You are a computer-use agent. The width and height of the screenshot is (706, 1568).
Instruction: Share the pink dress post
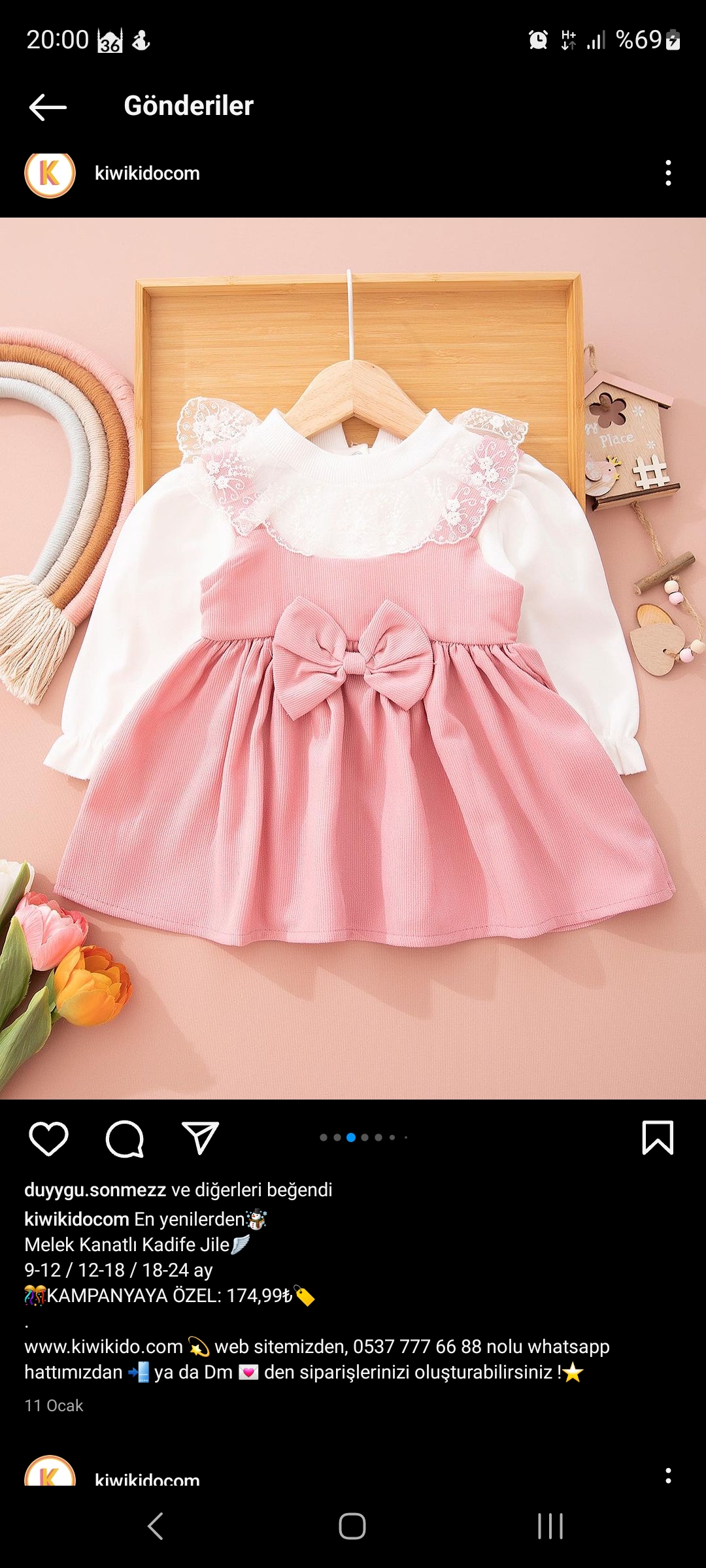point(199,1139)
